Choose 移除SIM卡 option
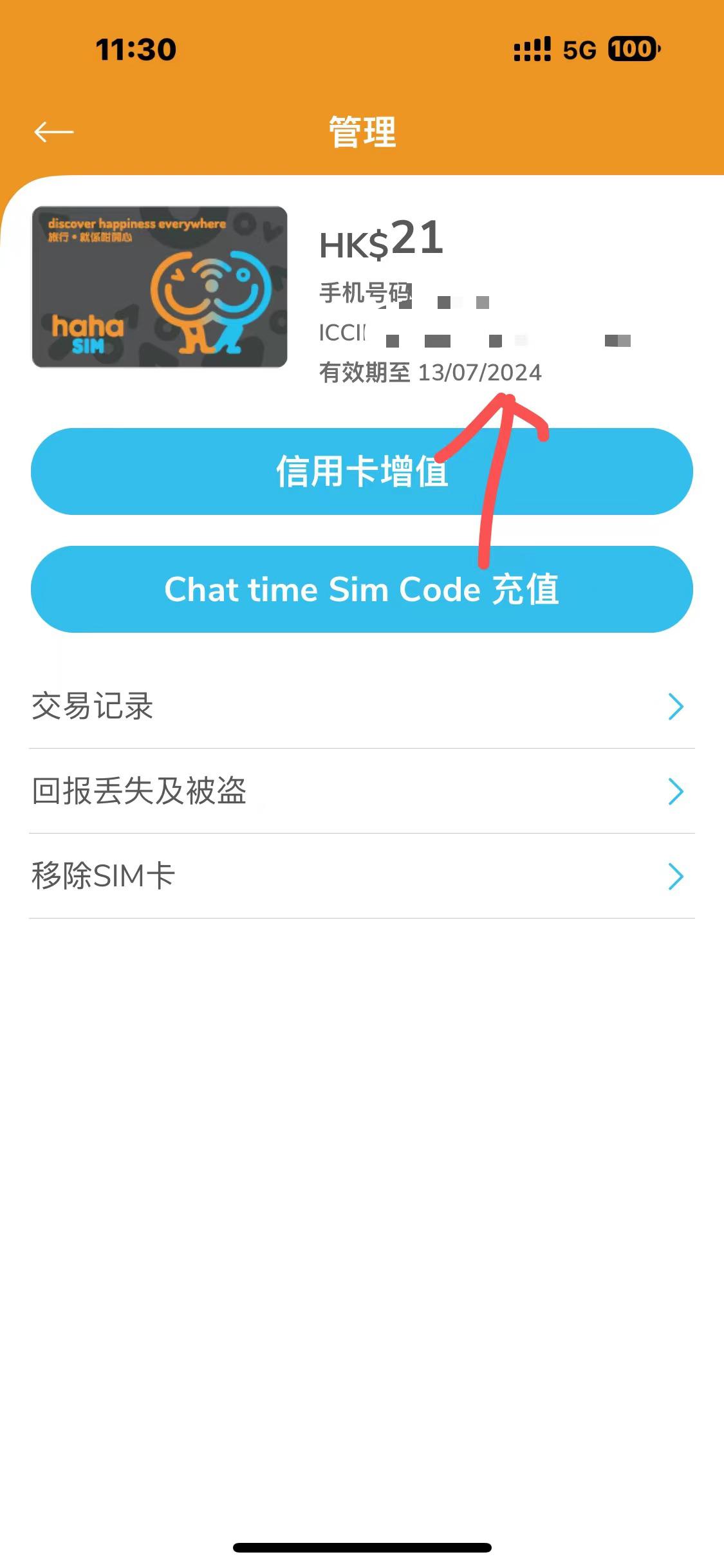 [362, 876]
